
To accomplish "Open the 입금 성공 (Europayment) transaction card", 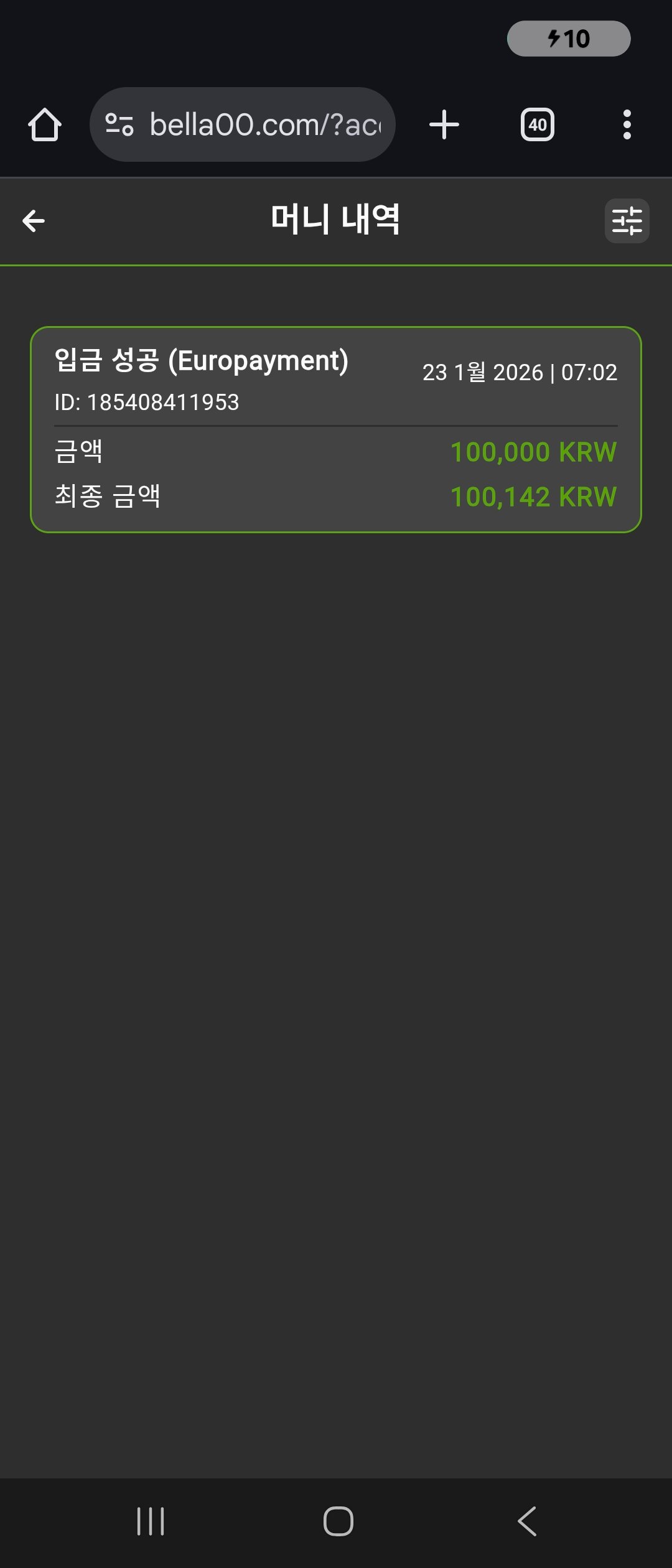I will click(336, 429).
